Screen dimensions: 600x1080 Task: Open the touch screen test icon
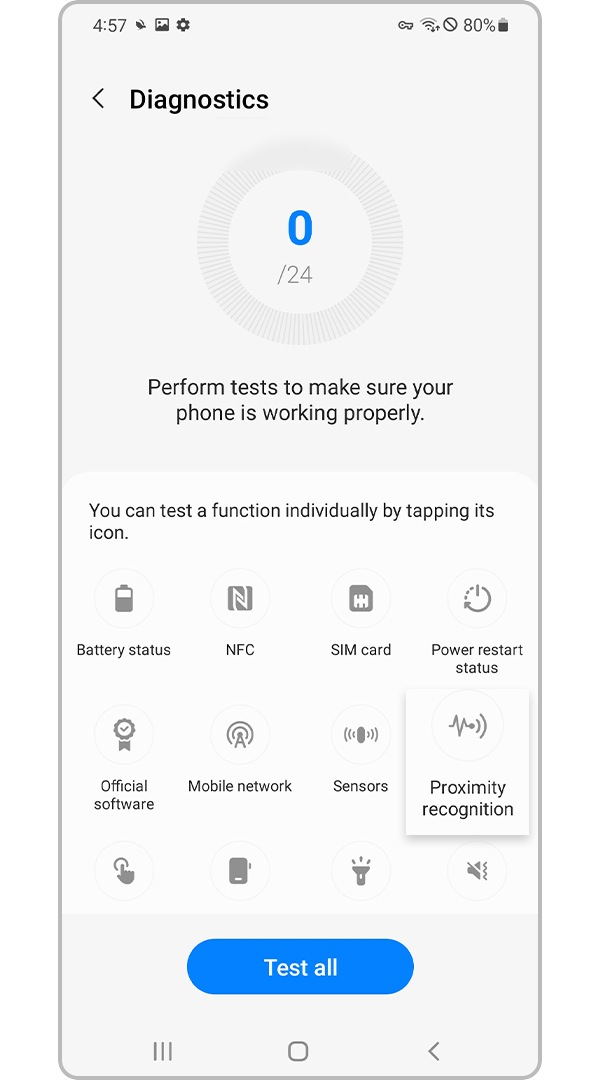point(124,871)
